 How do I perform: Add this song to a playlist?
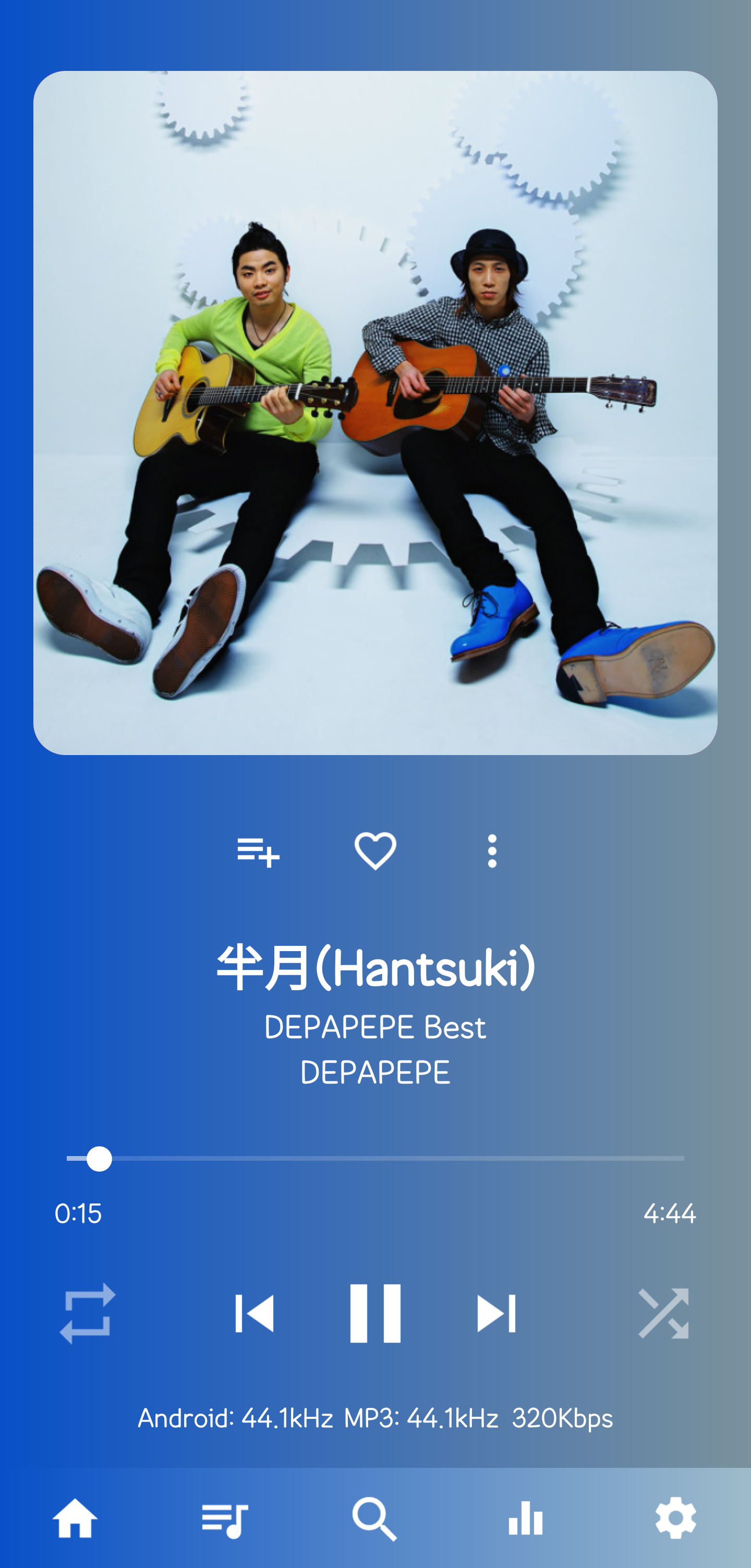258,851
